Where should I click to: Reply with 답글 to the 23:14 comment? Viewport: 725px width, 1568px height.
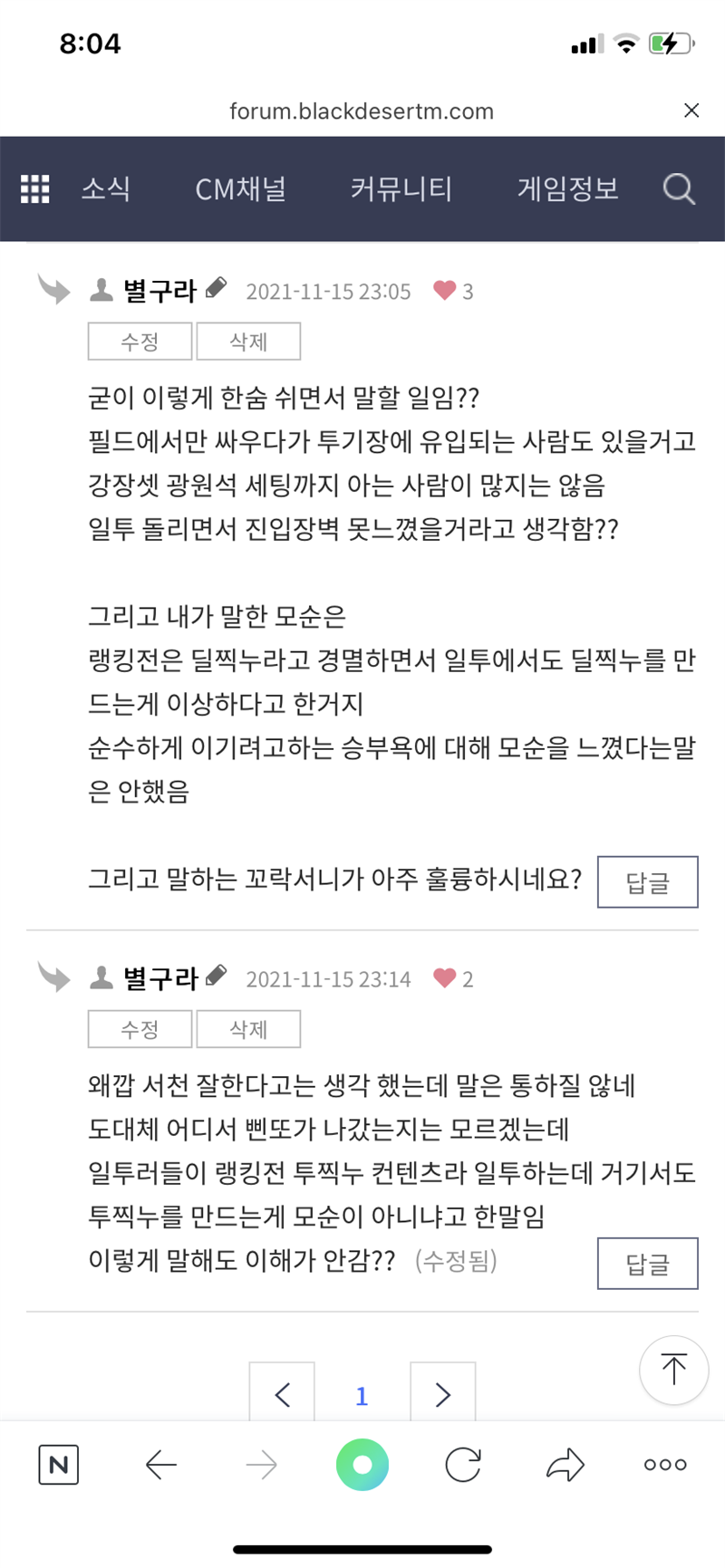pos(647,1263)
